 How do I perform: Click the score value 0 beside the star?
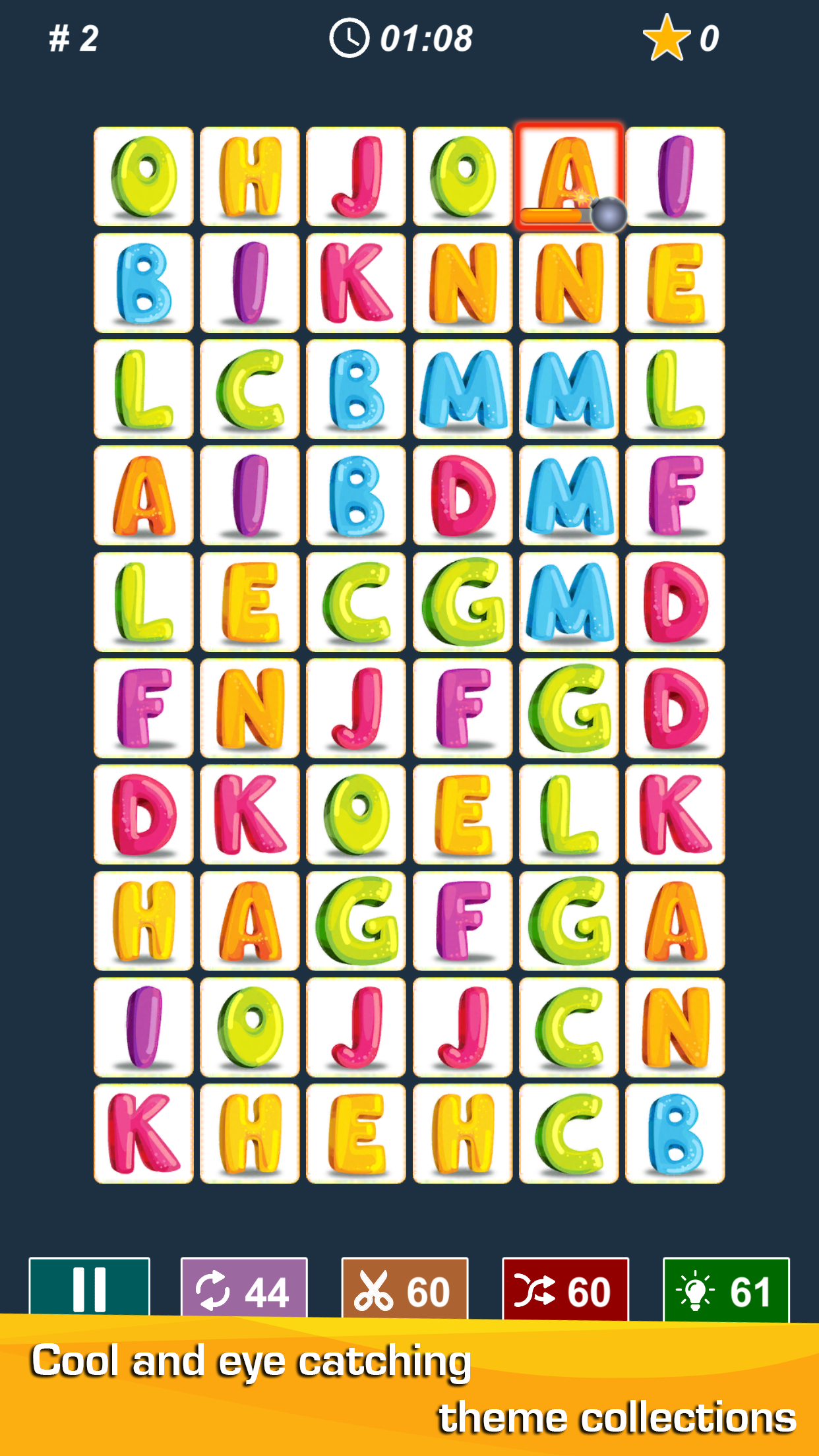pos(709,38)
